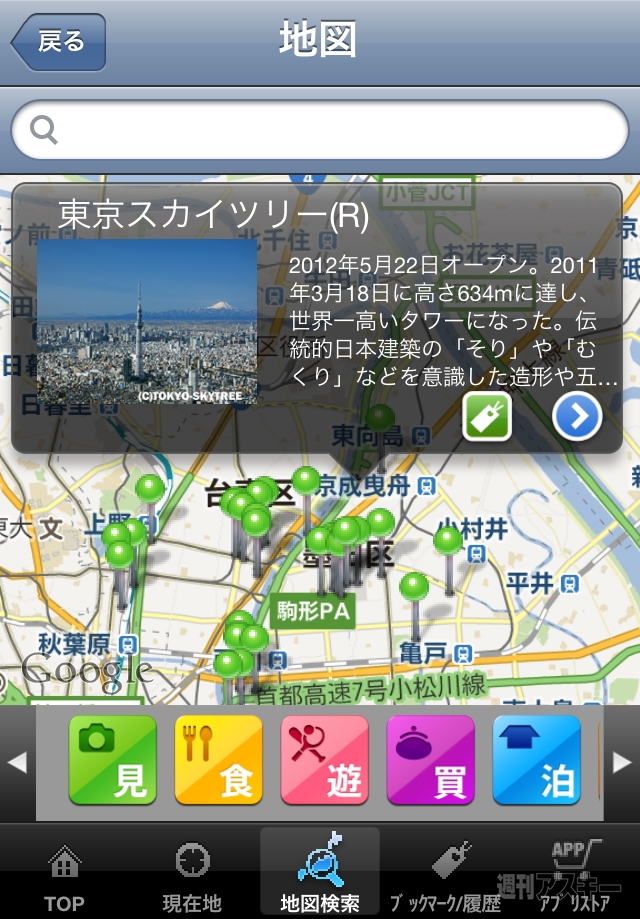
Task: Select the 遊 play category
Action: 324,760
